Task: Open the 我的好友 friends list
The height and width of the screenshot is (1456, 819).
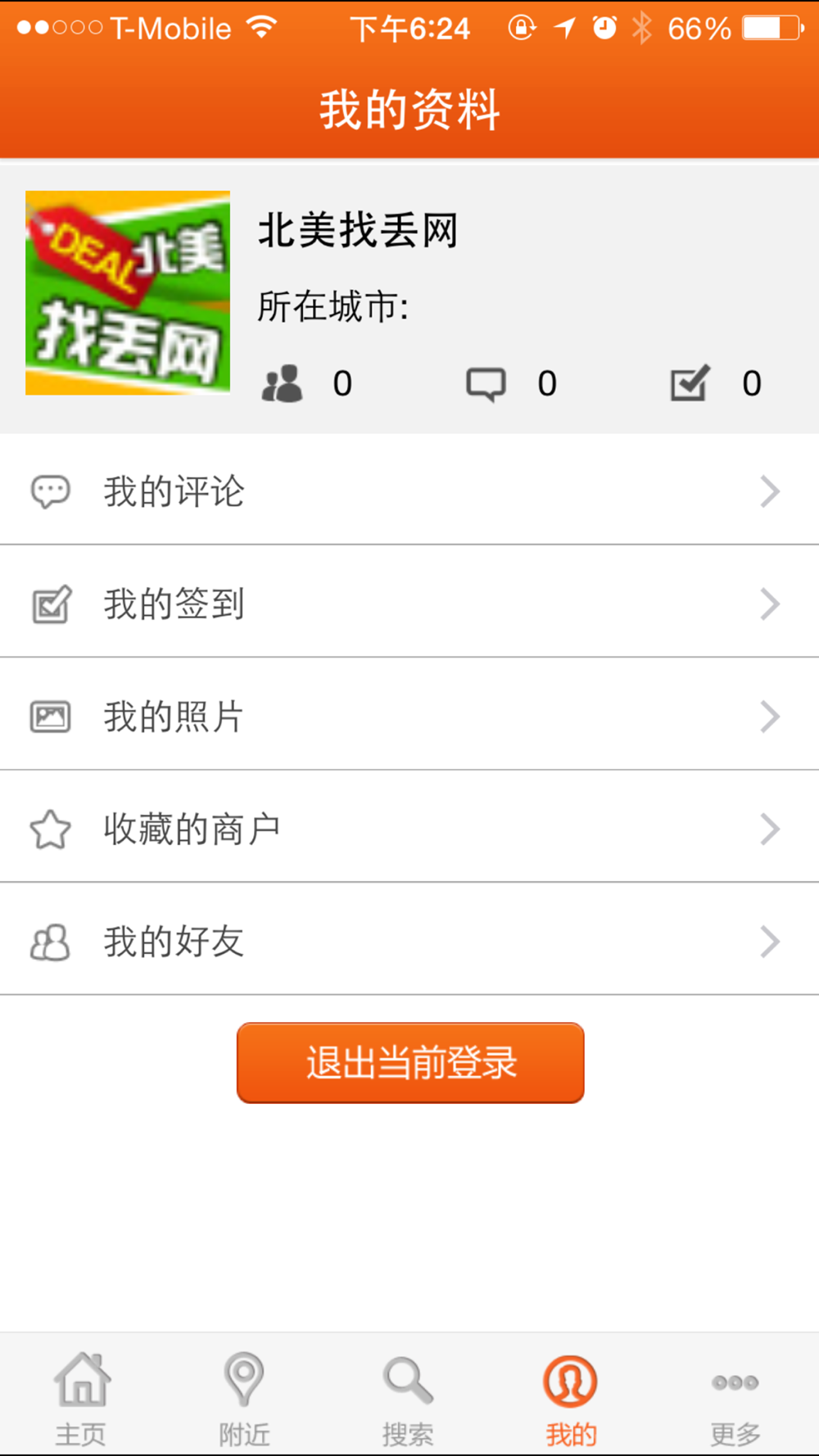Action: coord(409,940)
